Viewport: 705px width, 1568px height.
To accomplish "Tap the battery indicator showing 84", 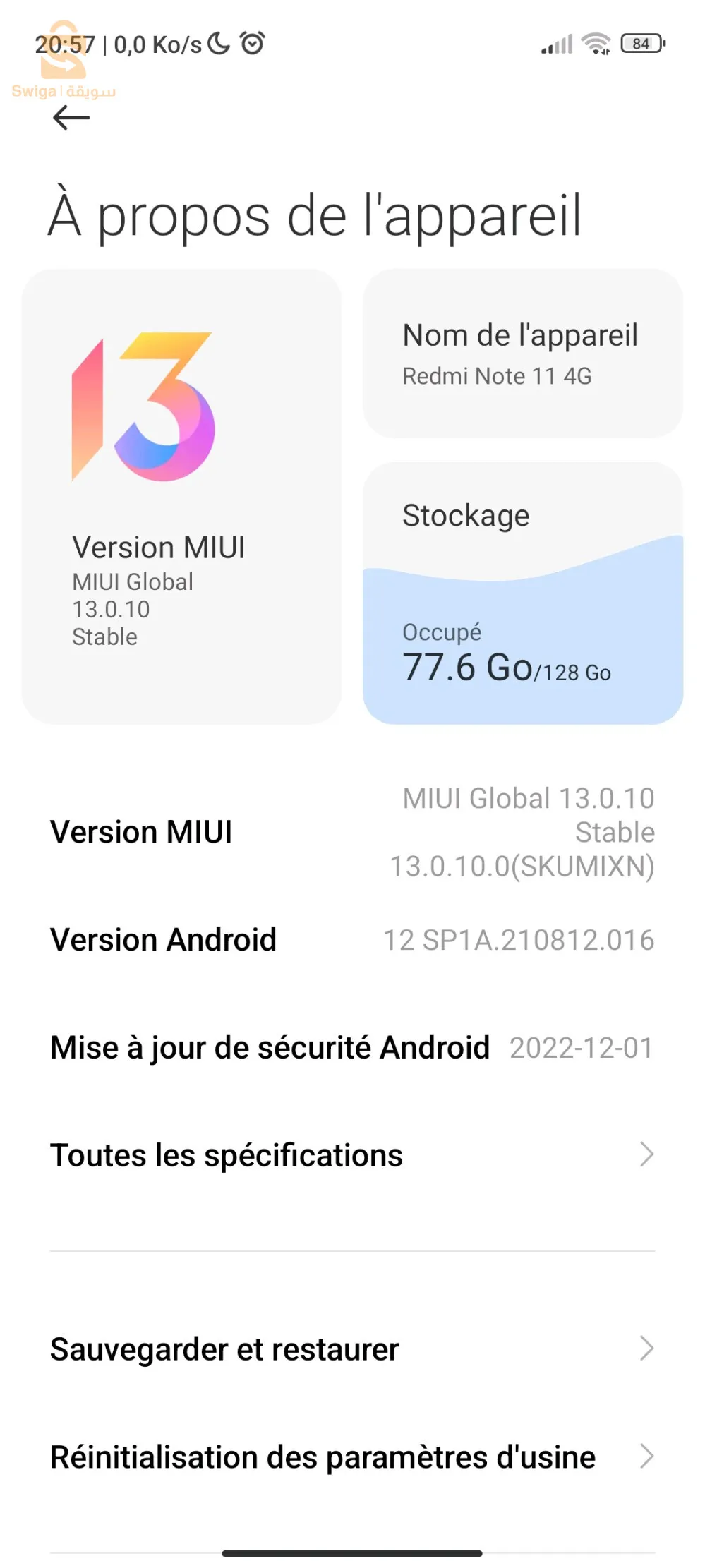I will (642, 44).
